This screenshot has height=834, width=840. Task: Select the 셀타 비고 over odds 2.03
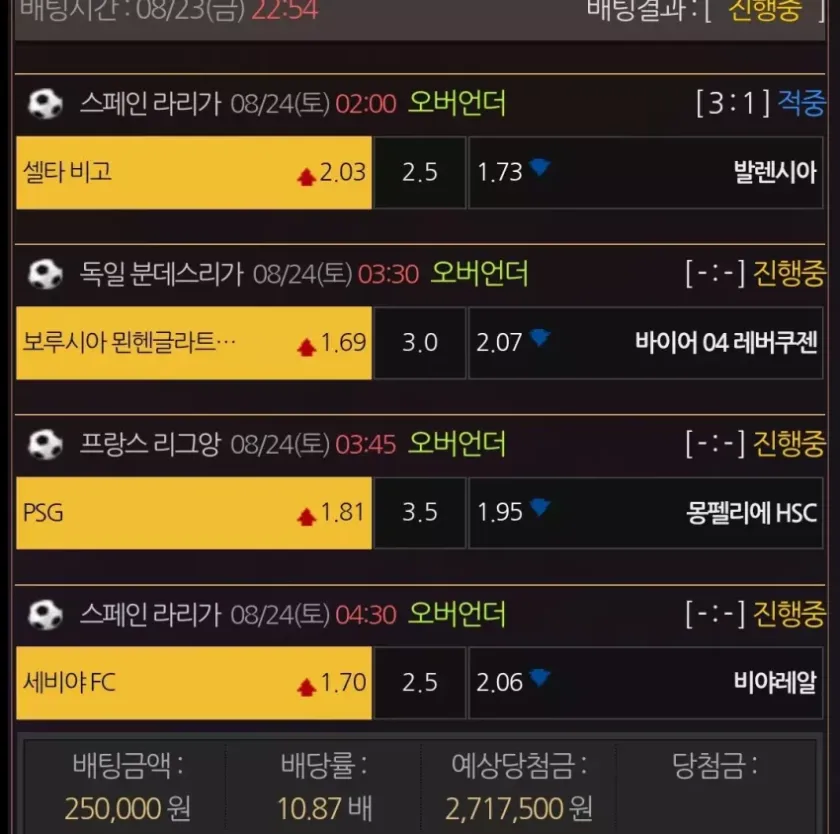click(x=194, y=172)
